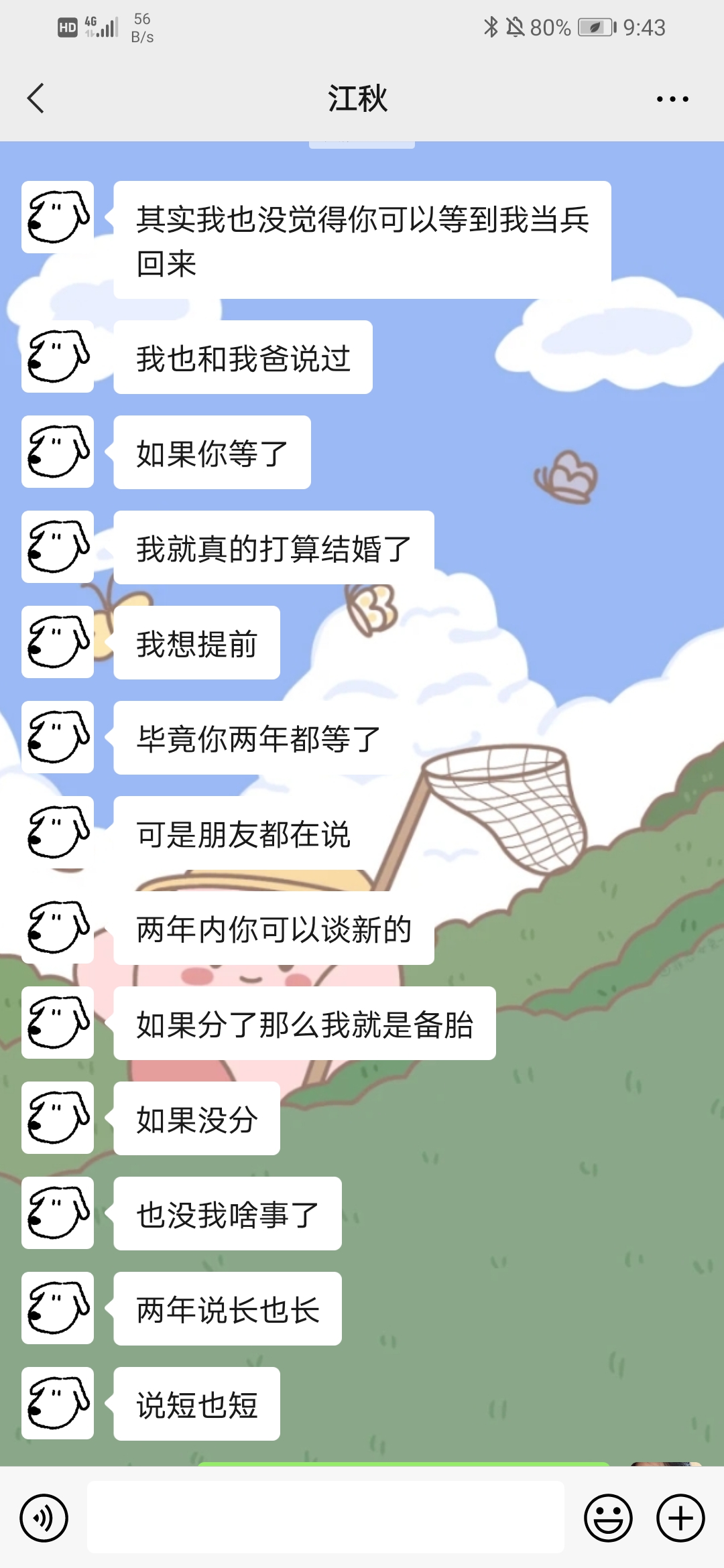The image size is (724, 1568).
Task: Tap the avatar beside '如果你等了'
Action: [57, 453]
